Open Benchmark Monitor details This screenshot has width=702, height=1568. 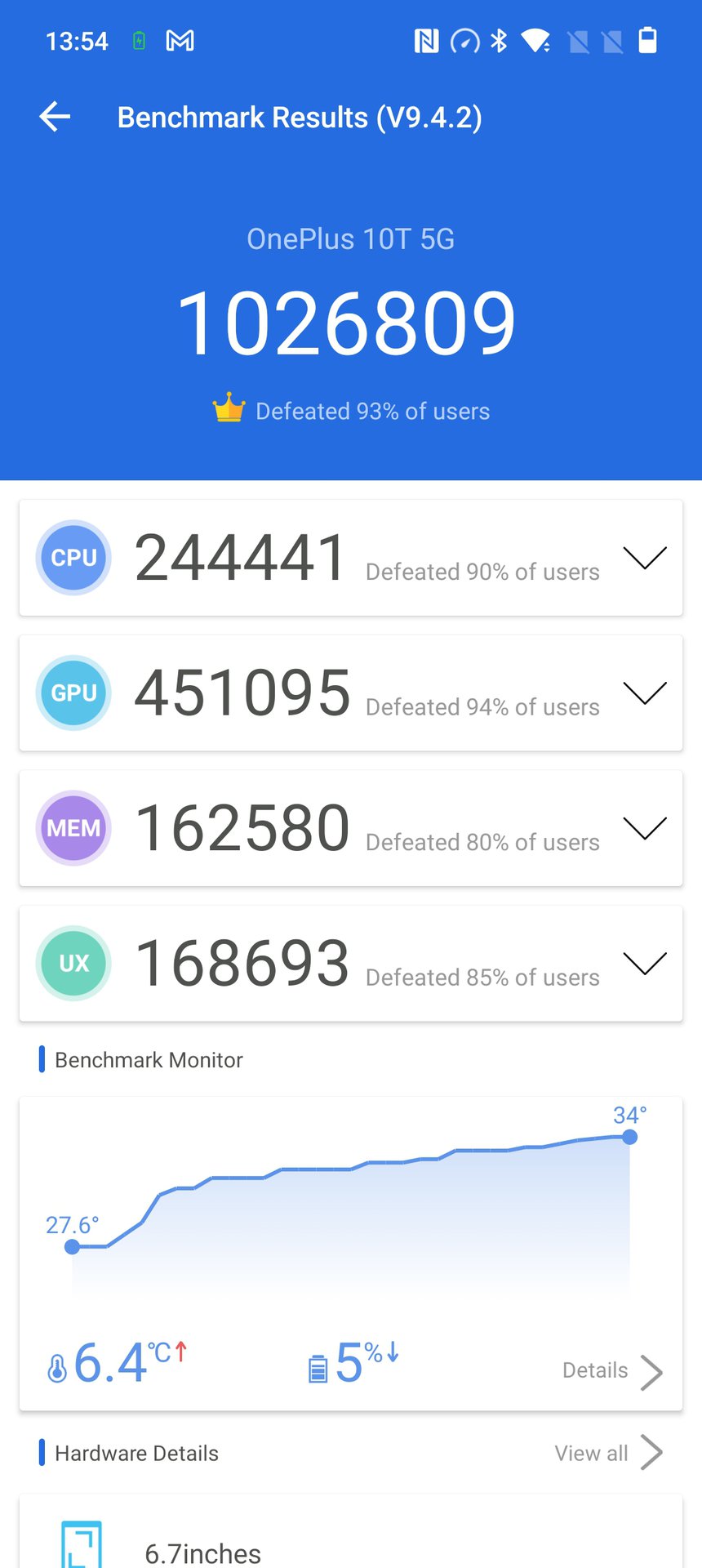click(612, 1371)
